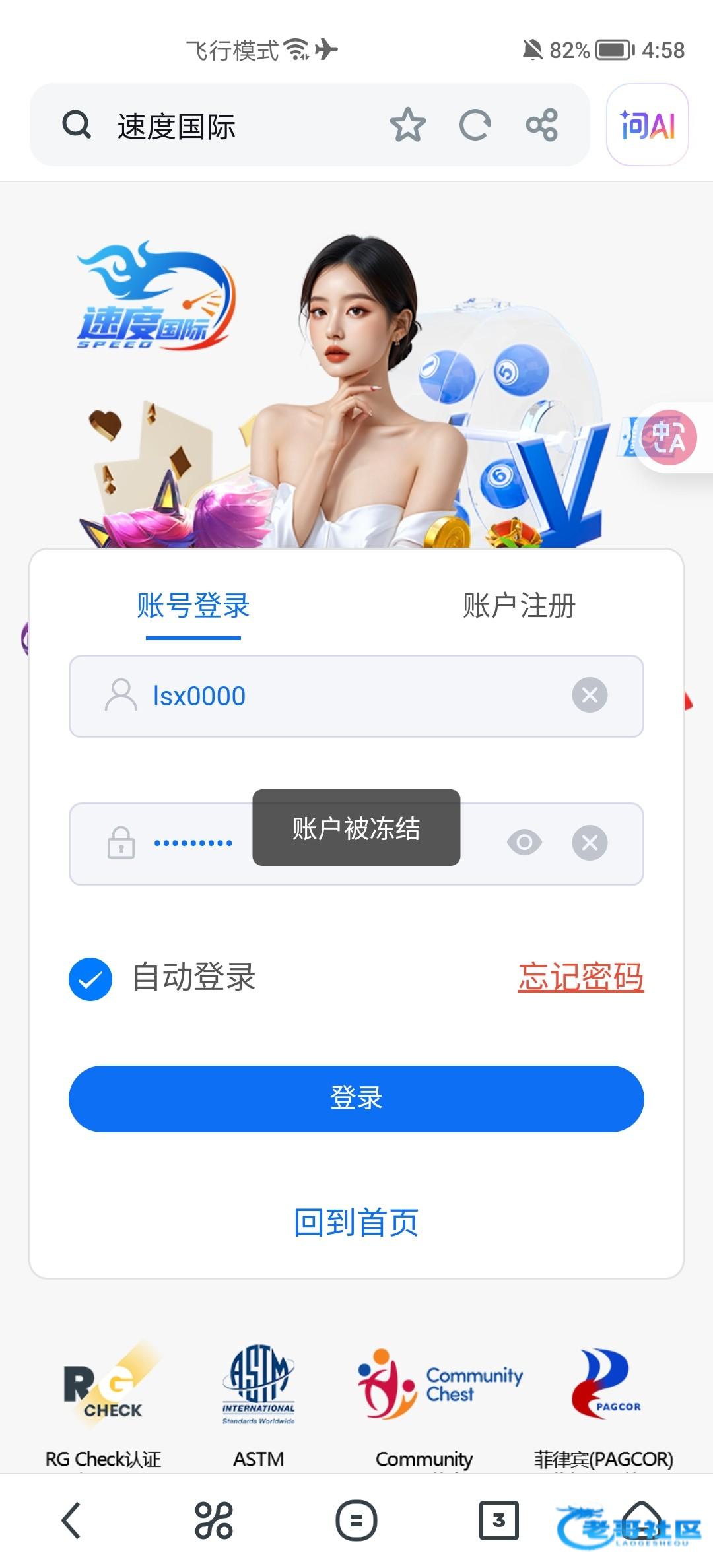Bookmark this page with the star icon
713x1568 pixels.
(407, 125)
